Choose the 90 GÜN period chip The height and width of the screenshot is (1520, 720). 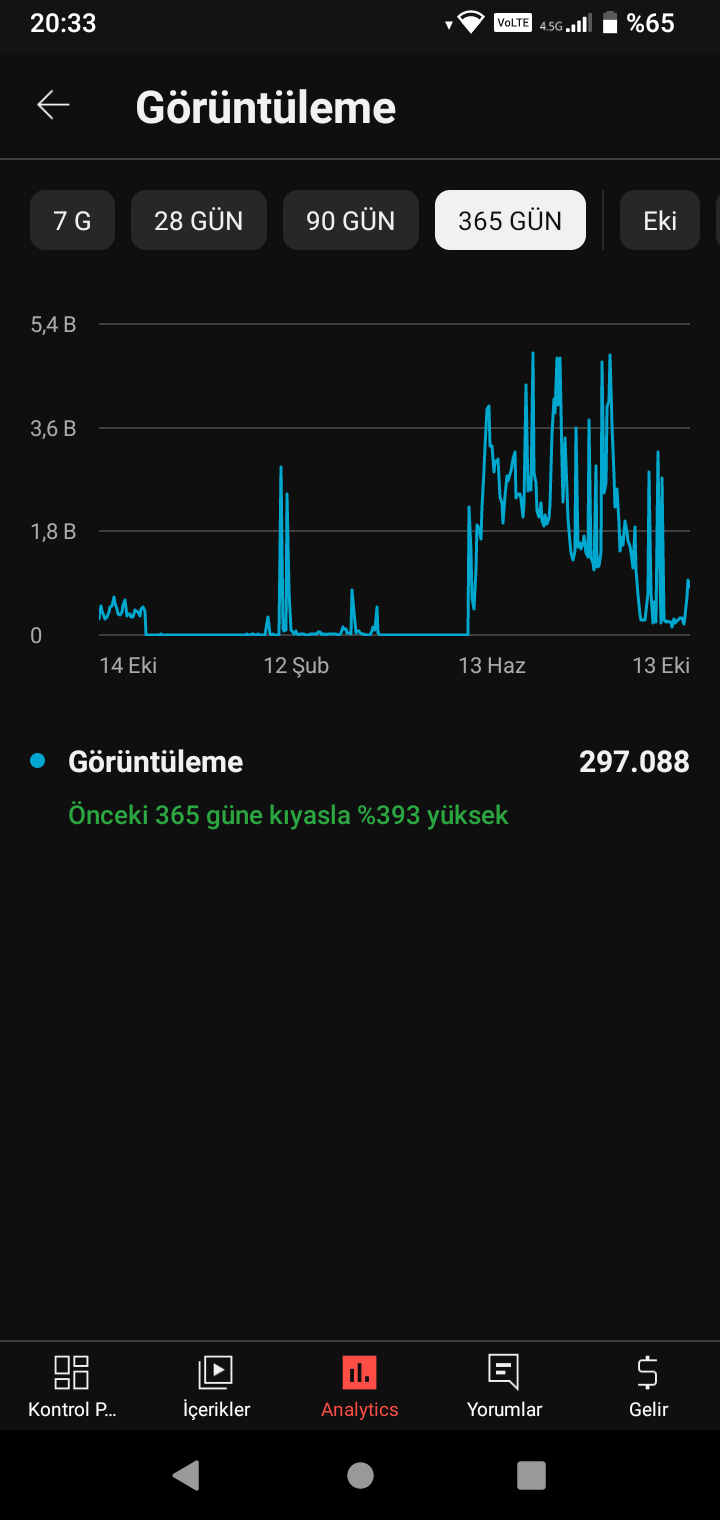pyautogui.click(x=351, y=220)
